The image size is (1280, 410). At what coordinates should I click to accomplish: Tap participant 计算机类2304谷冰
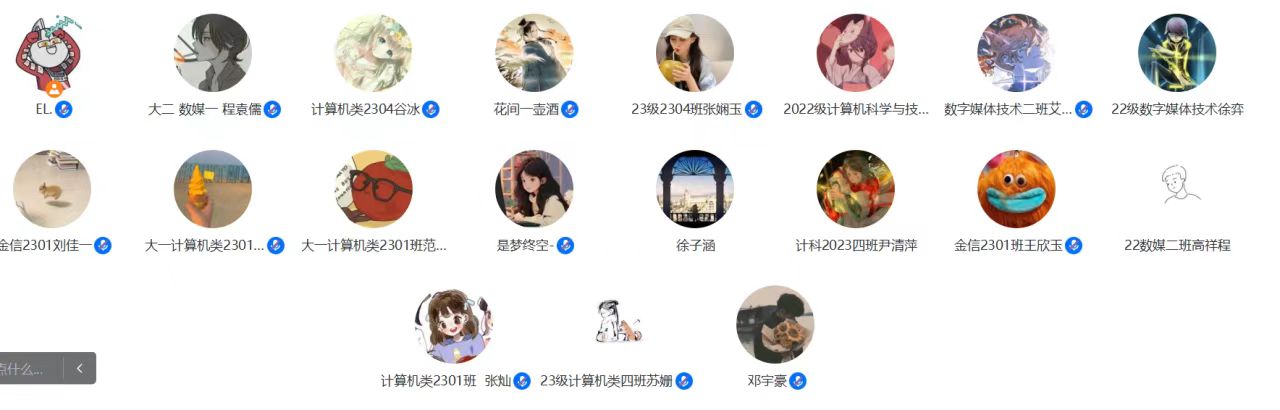pos(373,54)
